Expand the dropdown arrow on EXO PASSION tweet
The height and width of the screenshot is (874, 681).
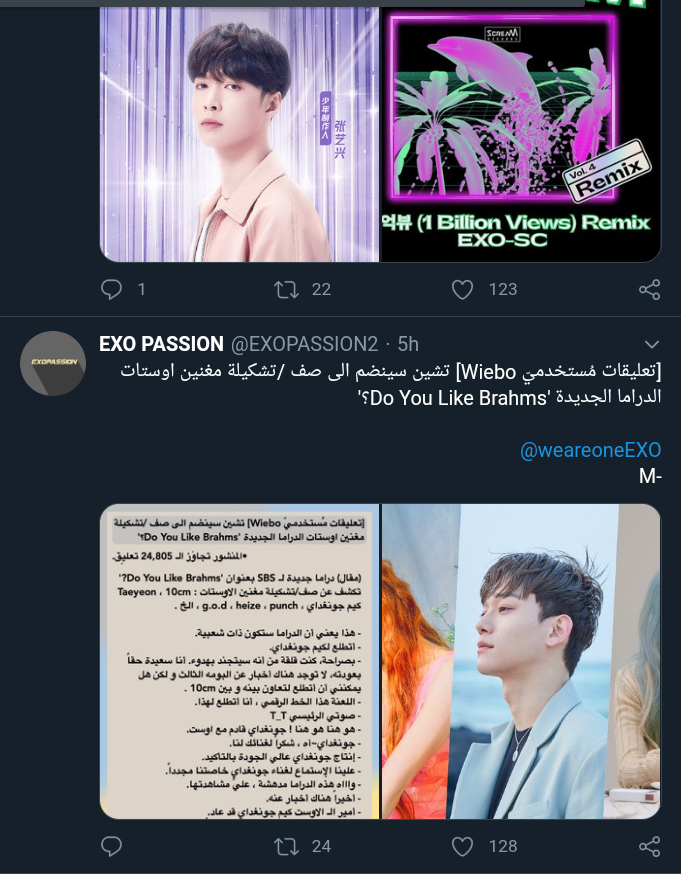[x=652, y=344]
